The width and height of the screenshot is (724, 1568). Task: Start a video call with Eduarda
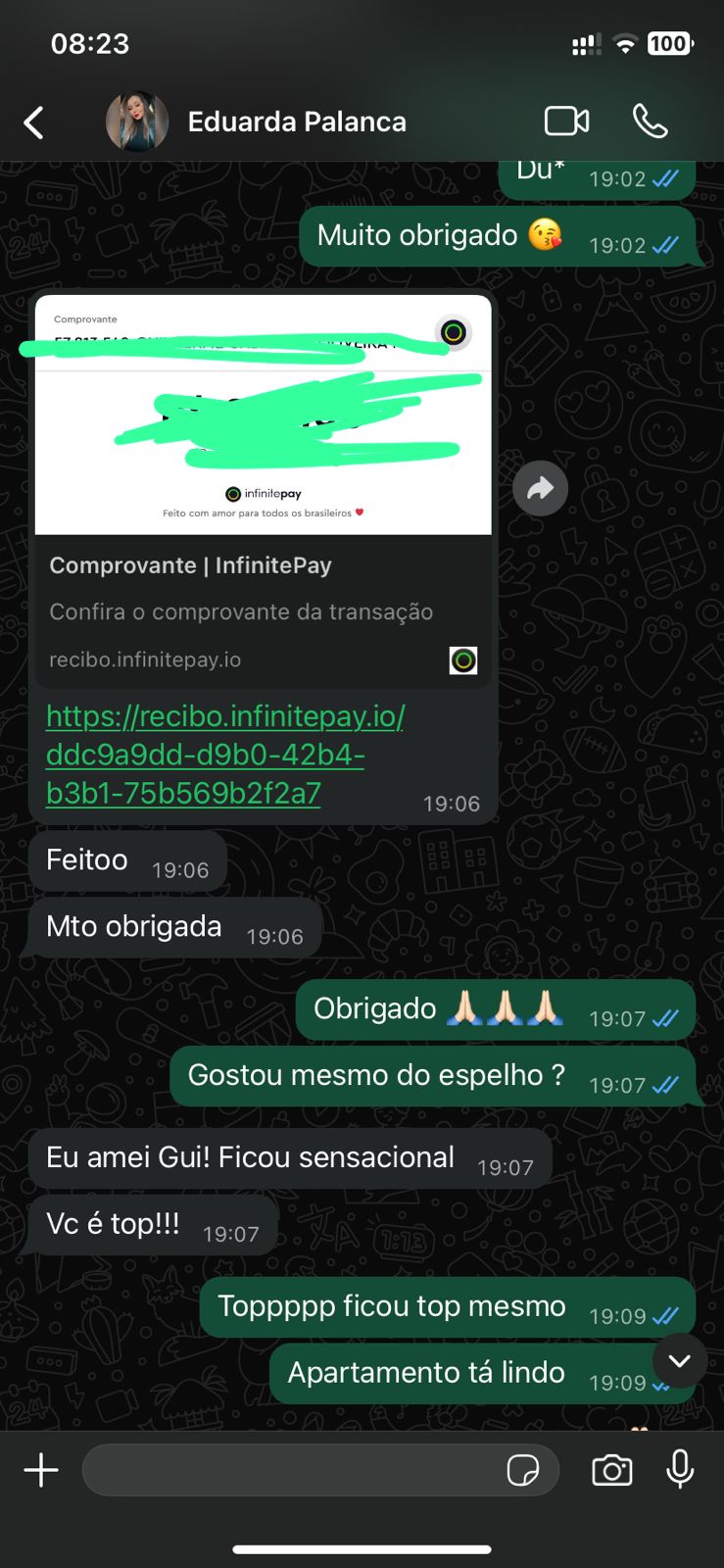point(566,122)
